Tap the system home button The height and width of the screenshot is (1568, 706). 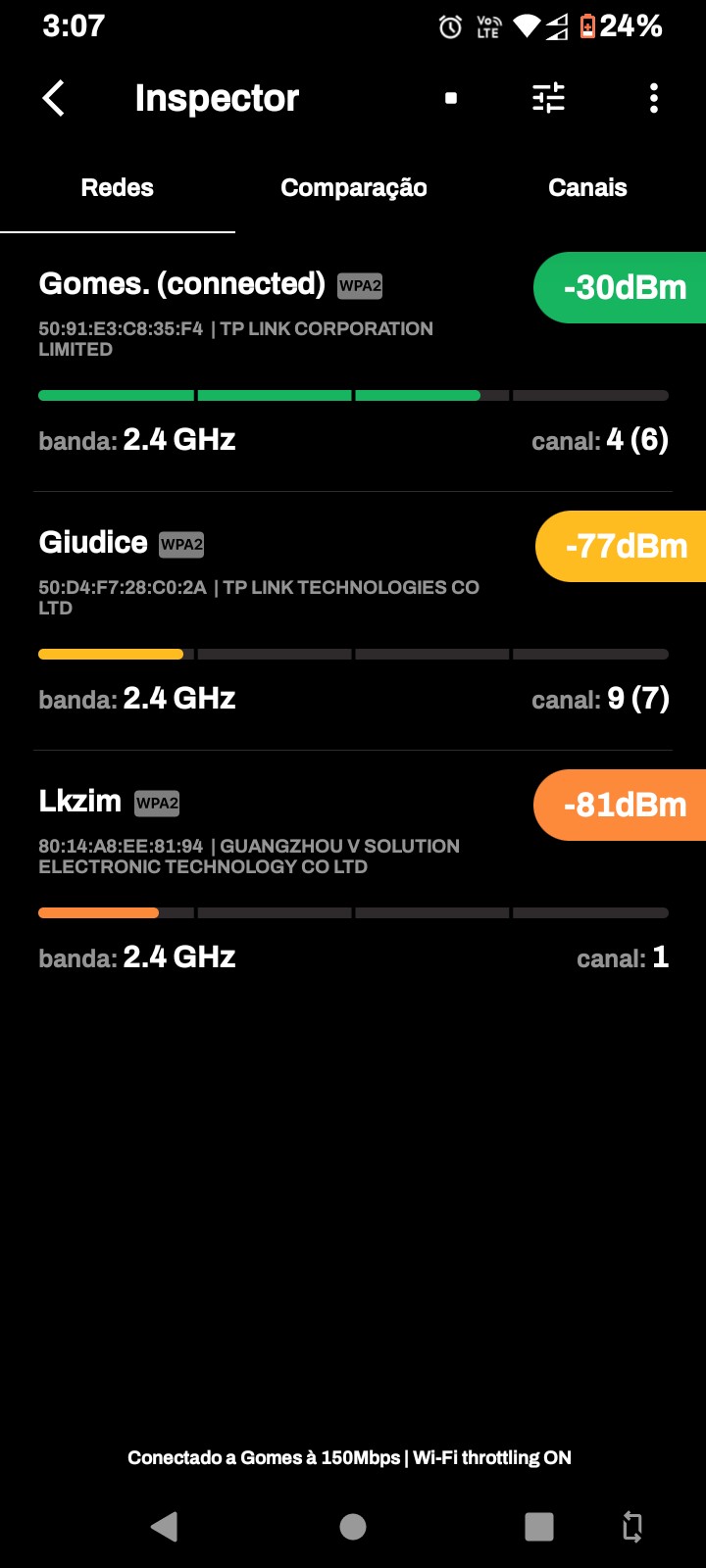[x=353, y=1526]
